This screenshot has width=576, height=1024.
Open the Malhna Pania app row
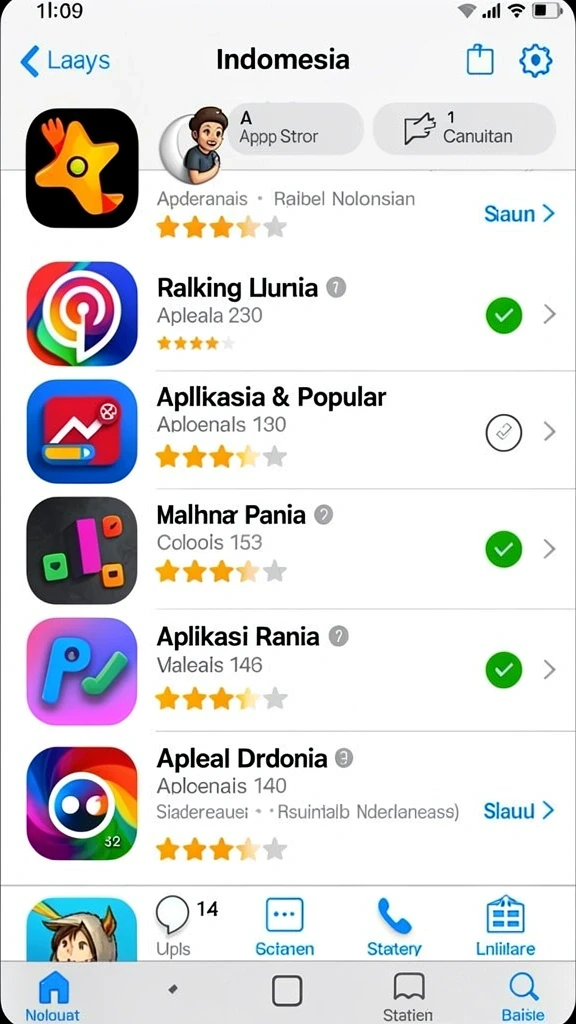pos(288,549)
